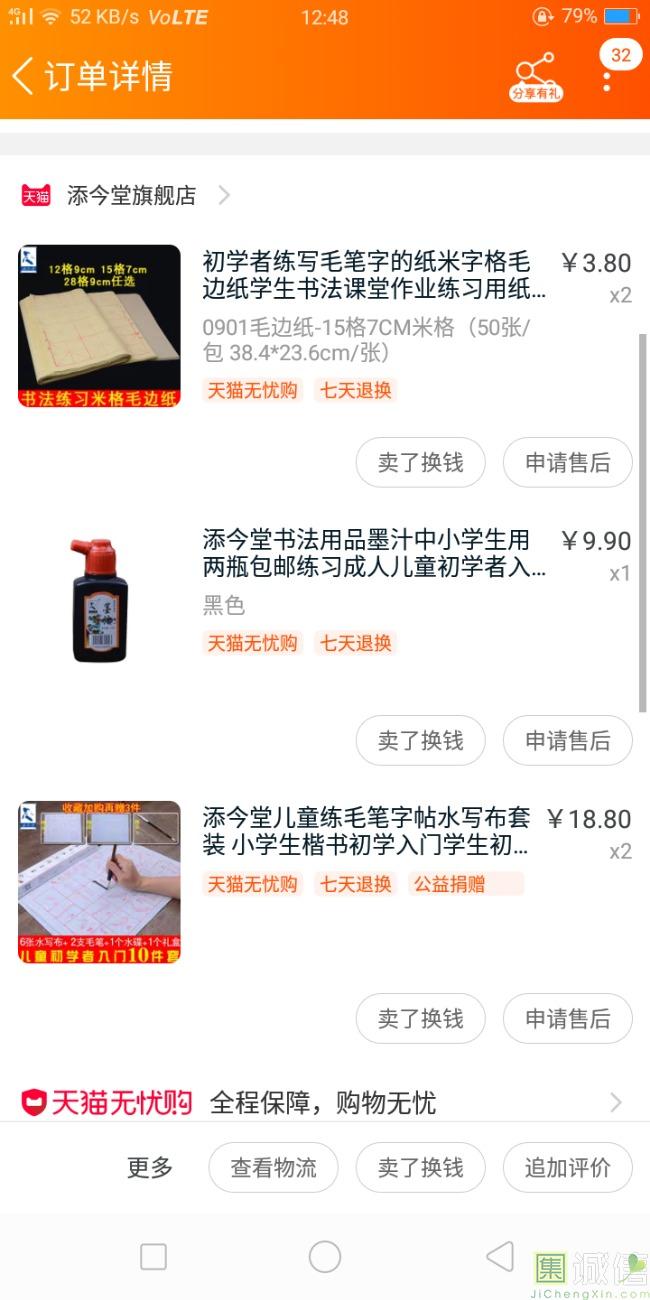
Task: Open the three-dot overflow menu
Action: [607, 78]
